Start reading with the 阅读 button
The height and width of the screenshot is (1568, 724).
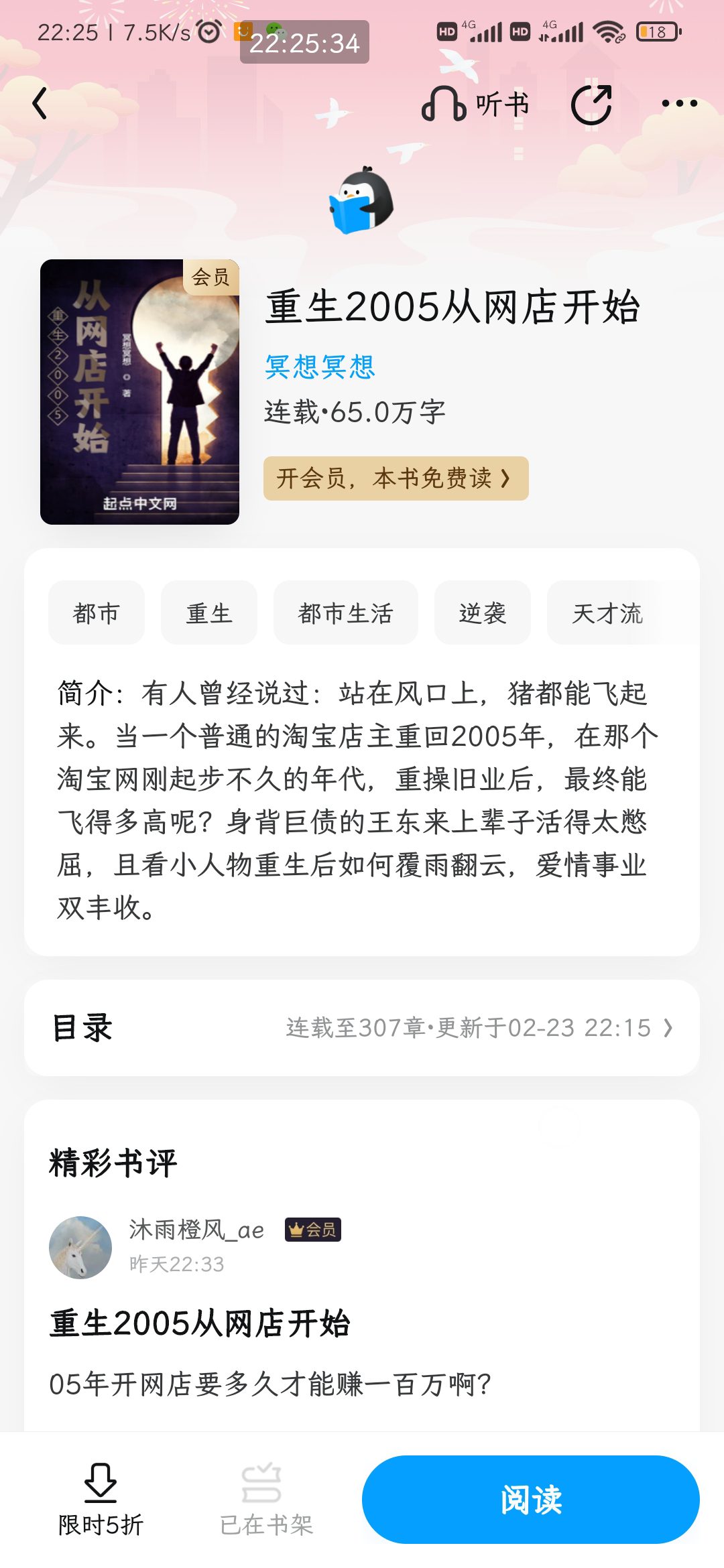click(x=530, y=1500)
